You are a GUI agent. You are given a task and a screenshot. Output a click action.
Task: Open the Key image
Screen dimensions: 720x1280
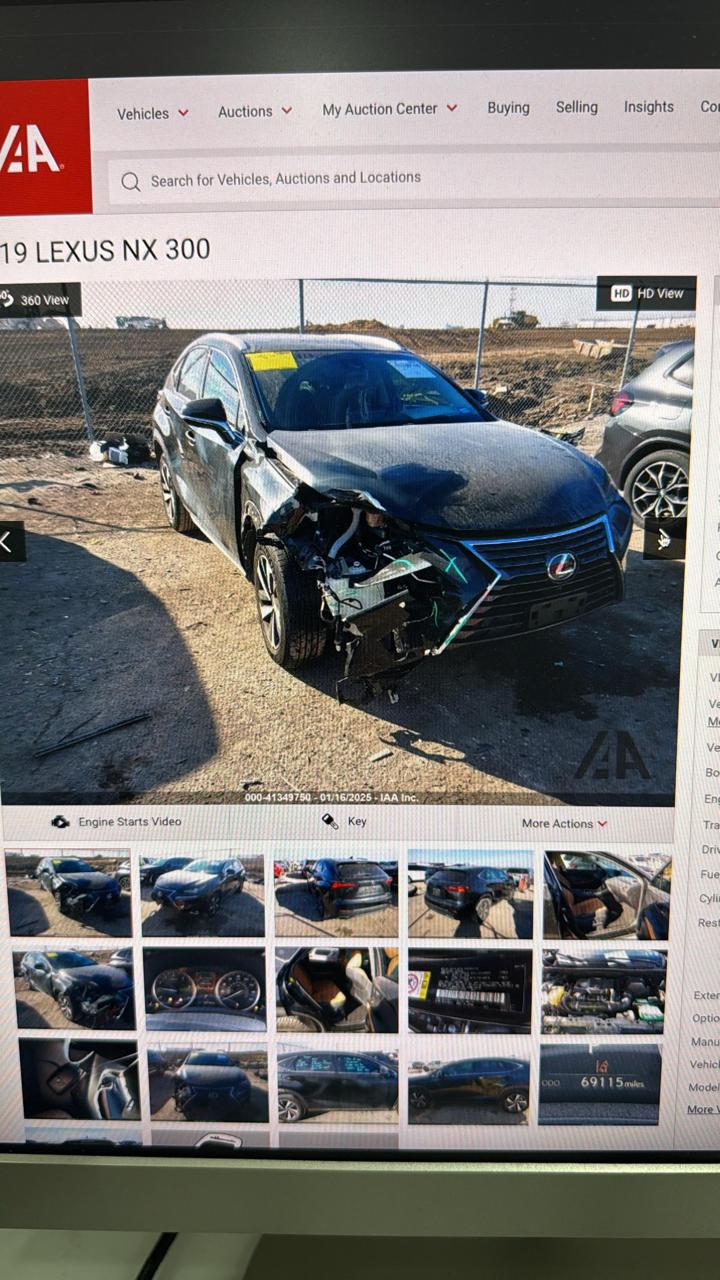pos(345,821)
